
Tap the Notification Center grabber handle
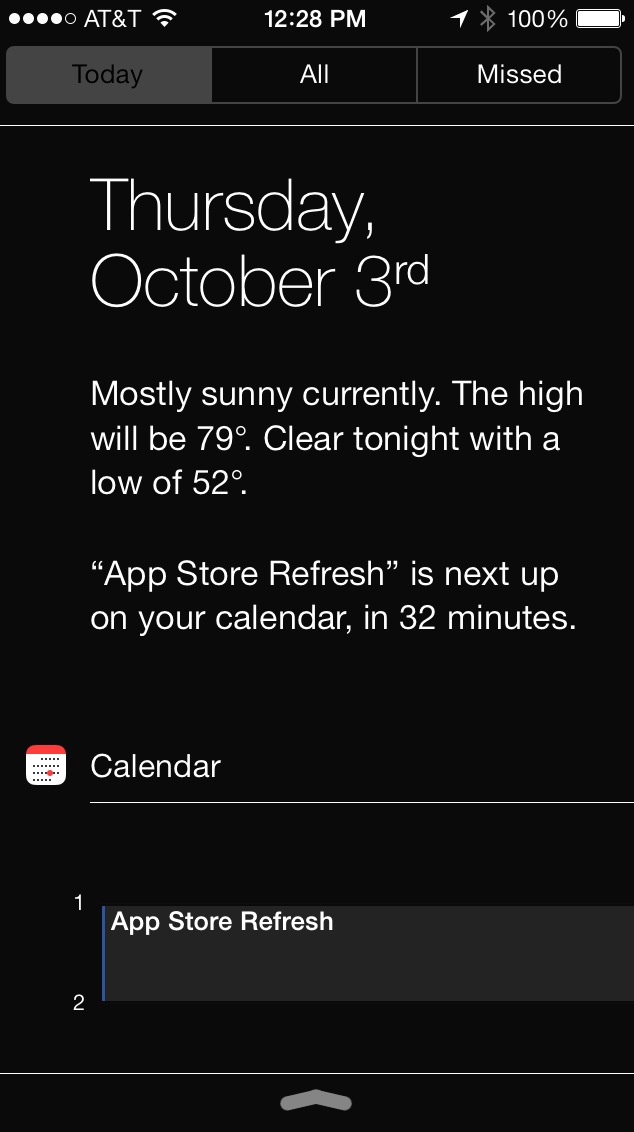pyautogui.click(x=316, y=1101)
